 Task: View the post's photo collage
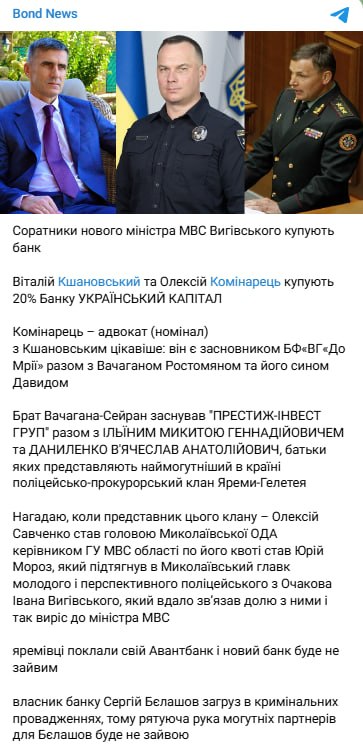tap(182, 122)
